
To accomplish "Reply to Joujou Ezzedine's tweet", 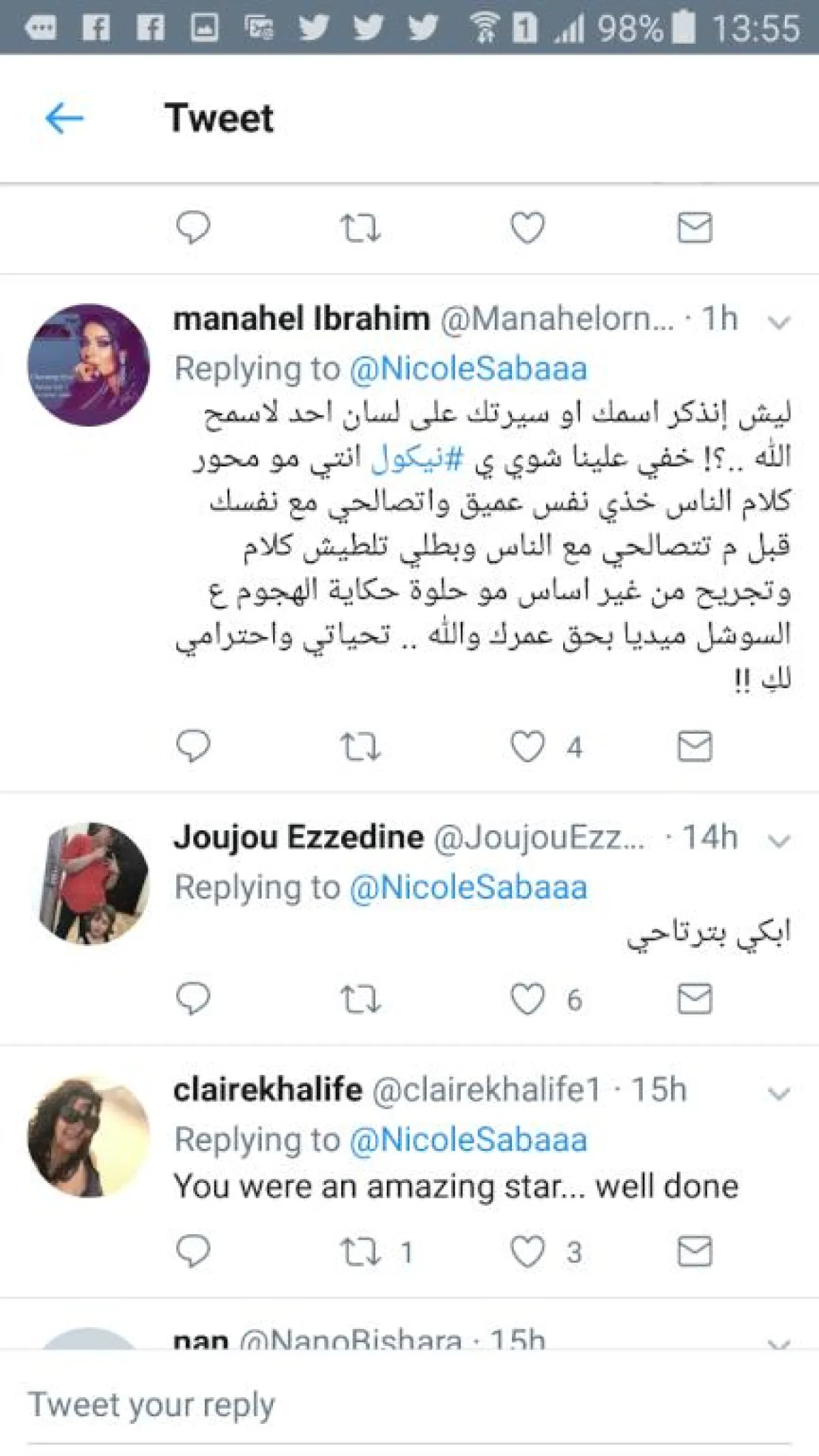I will 193,999.
